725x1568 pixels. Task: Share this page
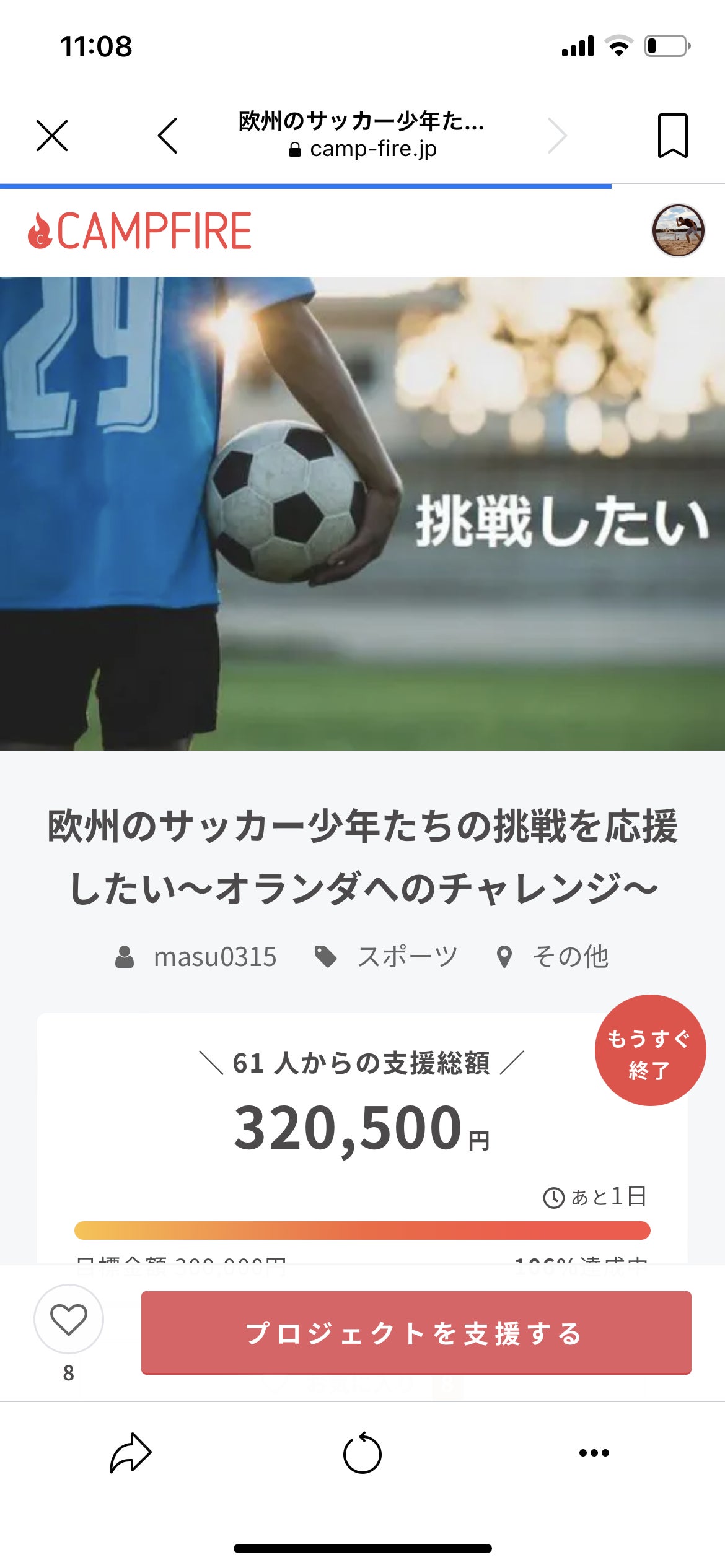click(x=131, y=1452)
